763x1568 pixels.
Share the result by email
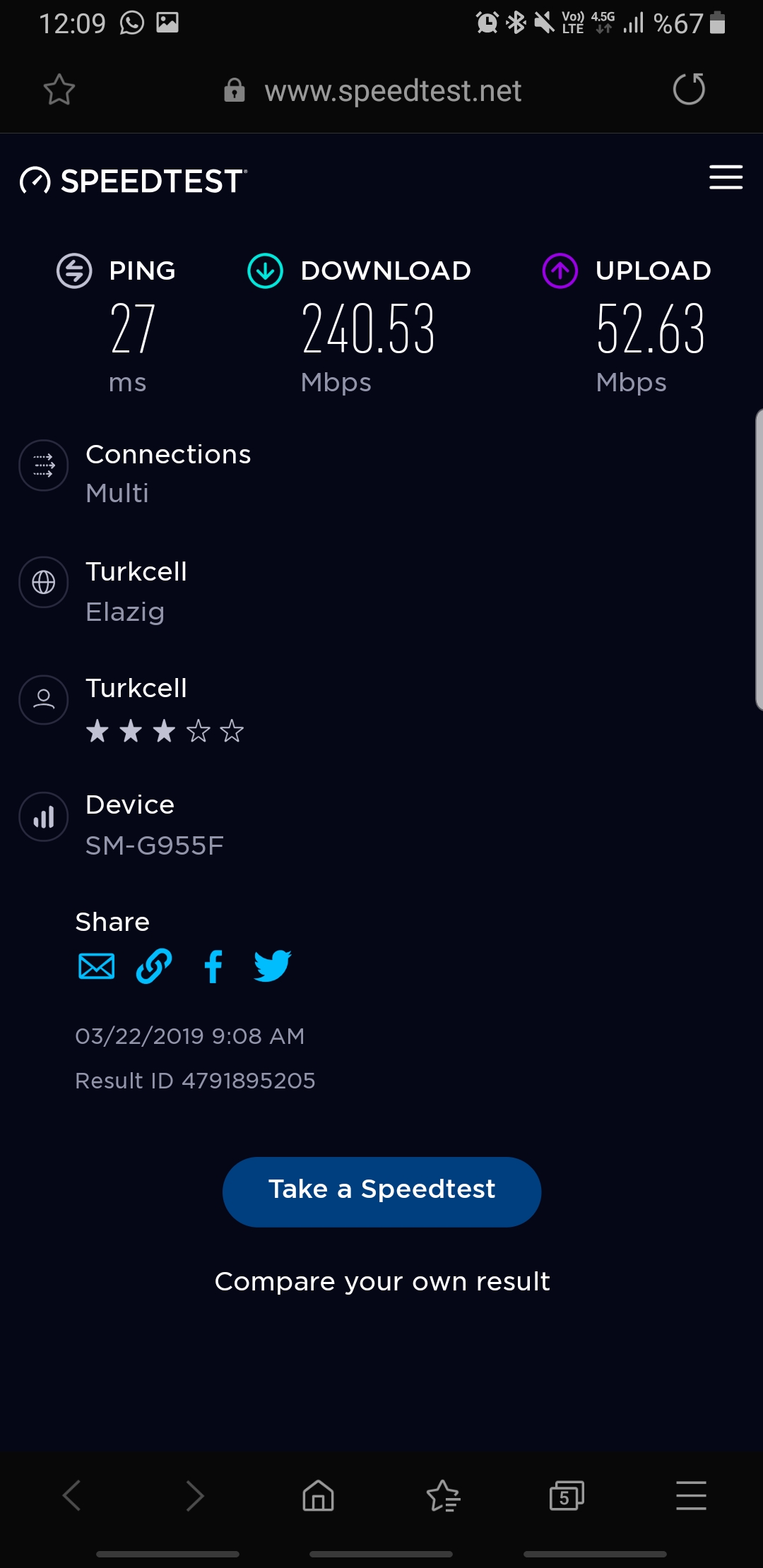(96, 966)
